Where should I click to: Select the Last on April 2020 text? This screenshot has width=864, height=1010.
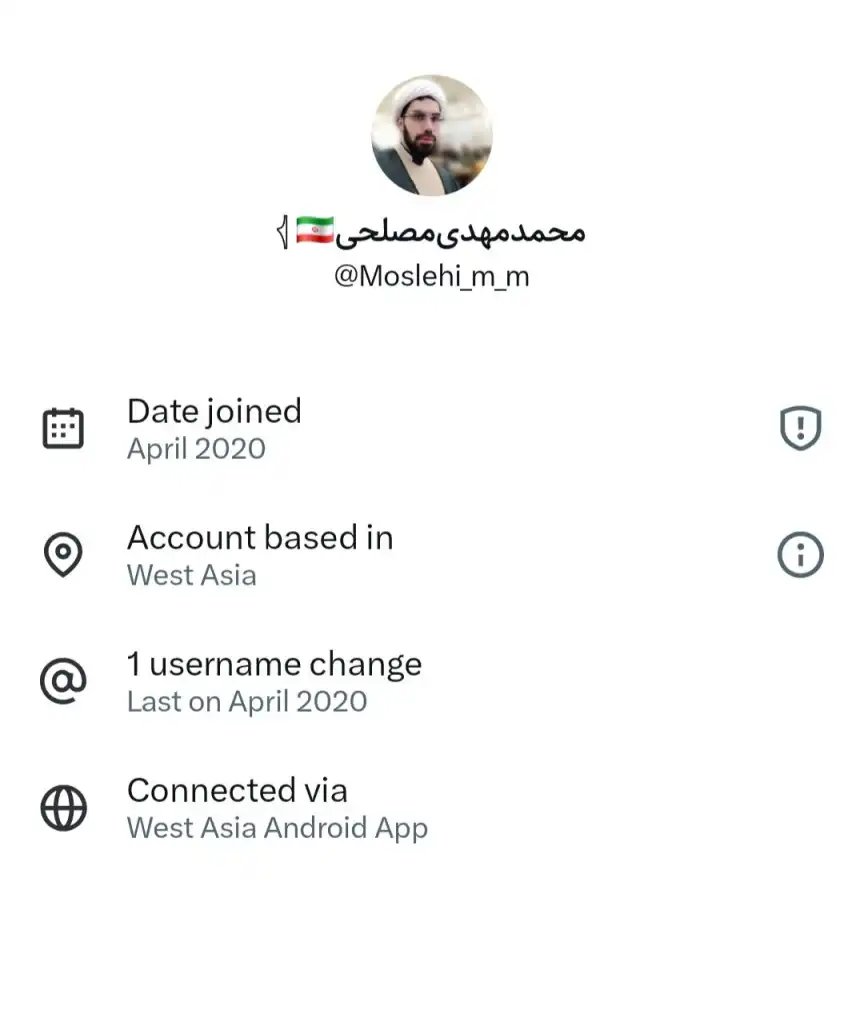coord(247,702)
